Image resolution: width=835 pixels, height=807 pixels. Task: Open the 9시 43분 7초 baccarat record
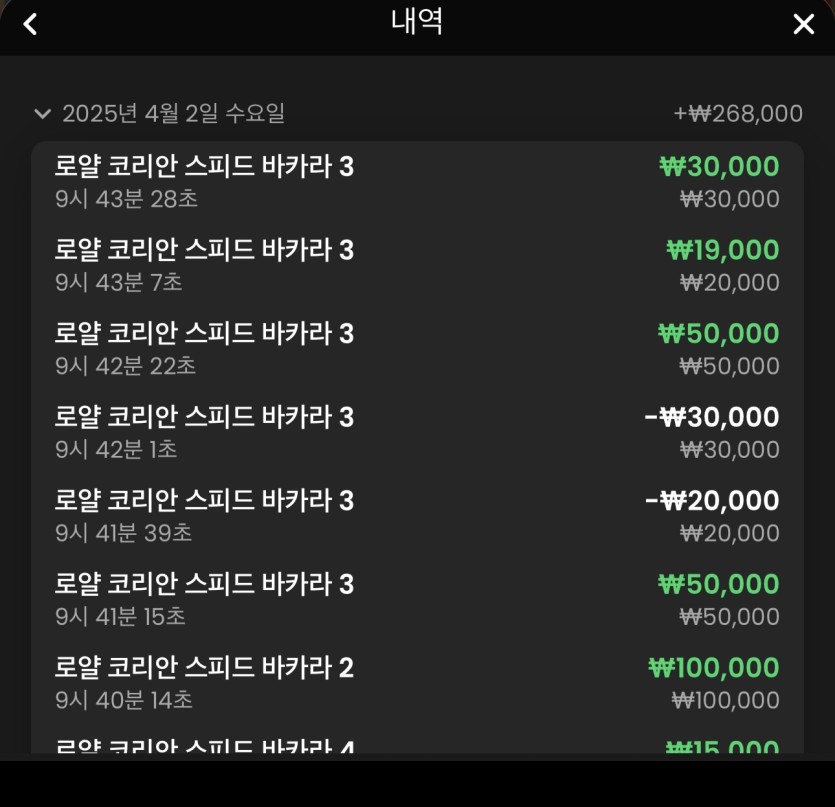pos(416,265)
